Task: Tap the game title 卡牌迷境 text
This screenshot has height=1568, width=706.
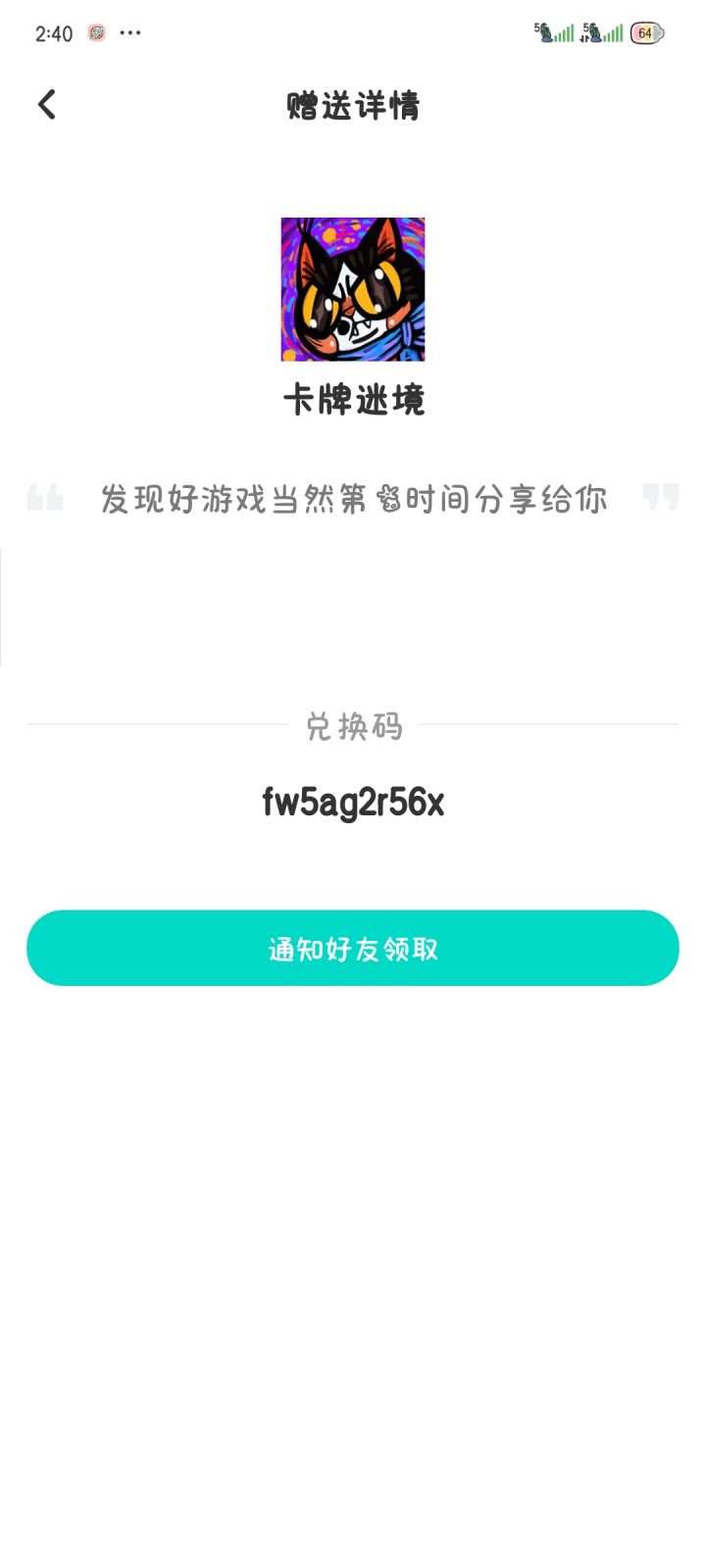Action: point(353,400)
